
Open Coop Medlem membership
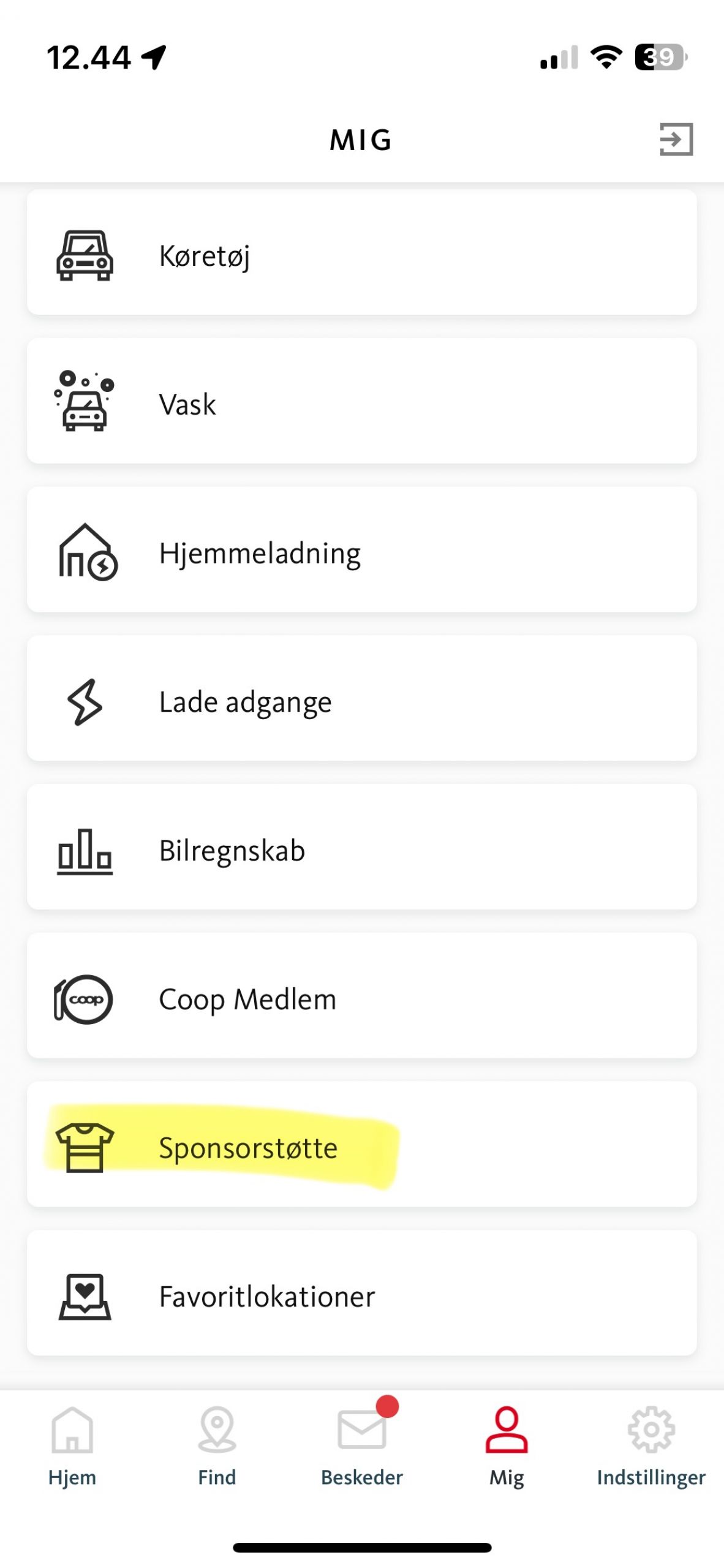tap(361, 998)
